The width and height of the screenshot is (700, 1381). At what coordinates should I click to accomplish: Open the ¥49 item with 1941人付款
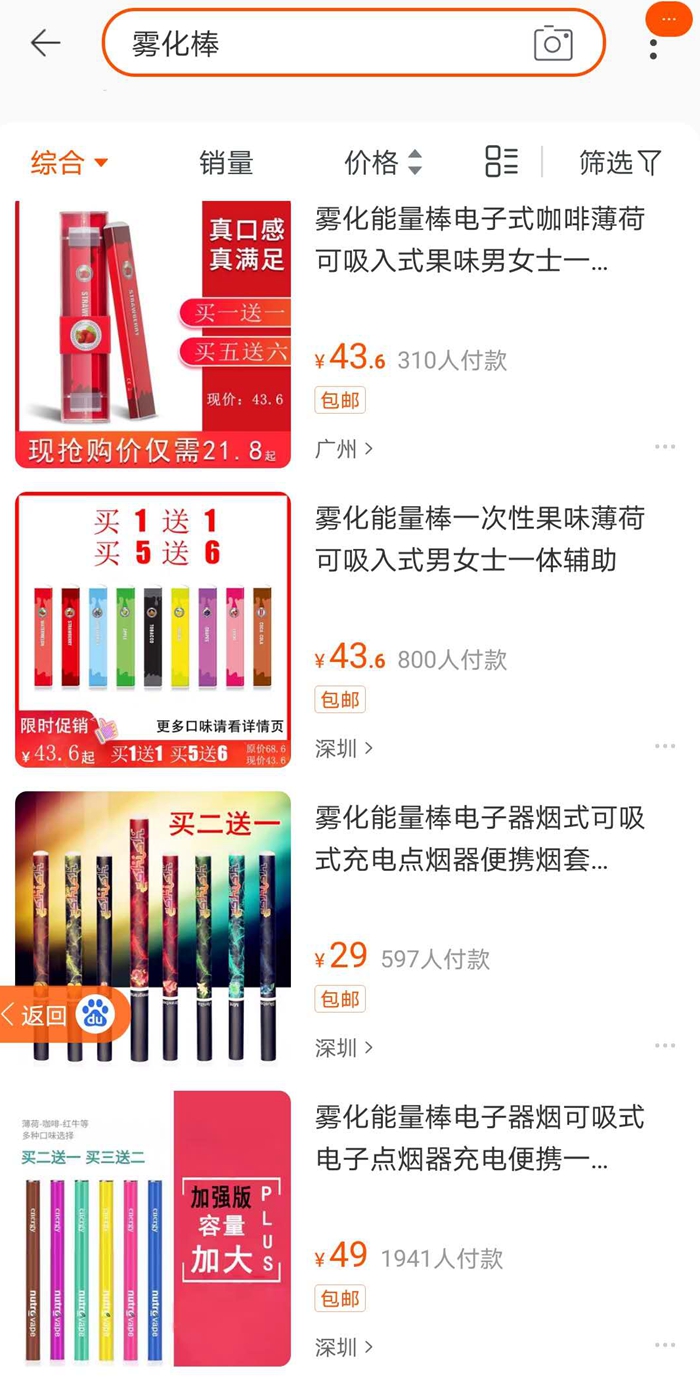coord(480,1138)
